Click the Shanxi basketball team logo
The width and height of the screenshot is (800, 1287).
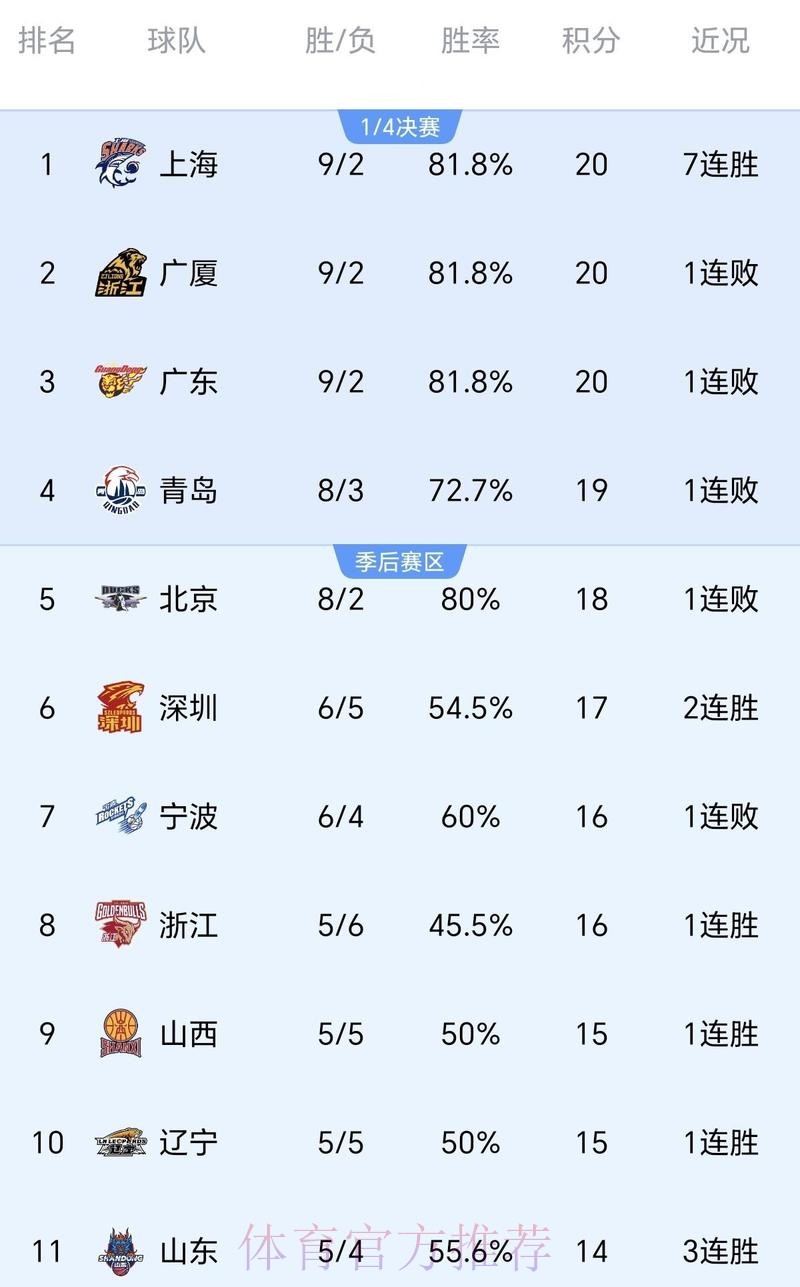[120, 1035]
